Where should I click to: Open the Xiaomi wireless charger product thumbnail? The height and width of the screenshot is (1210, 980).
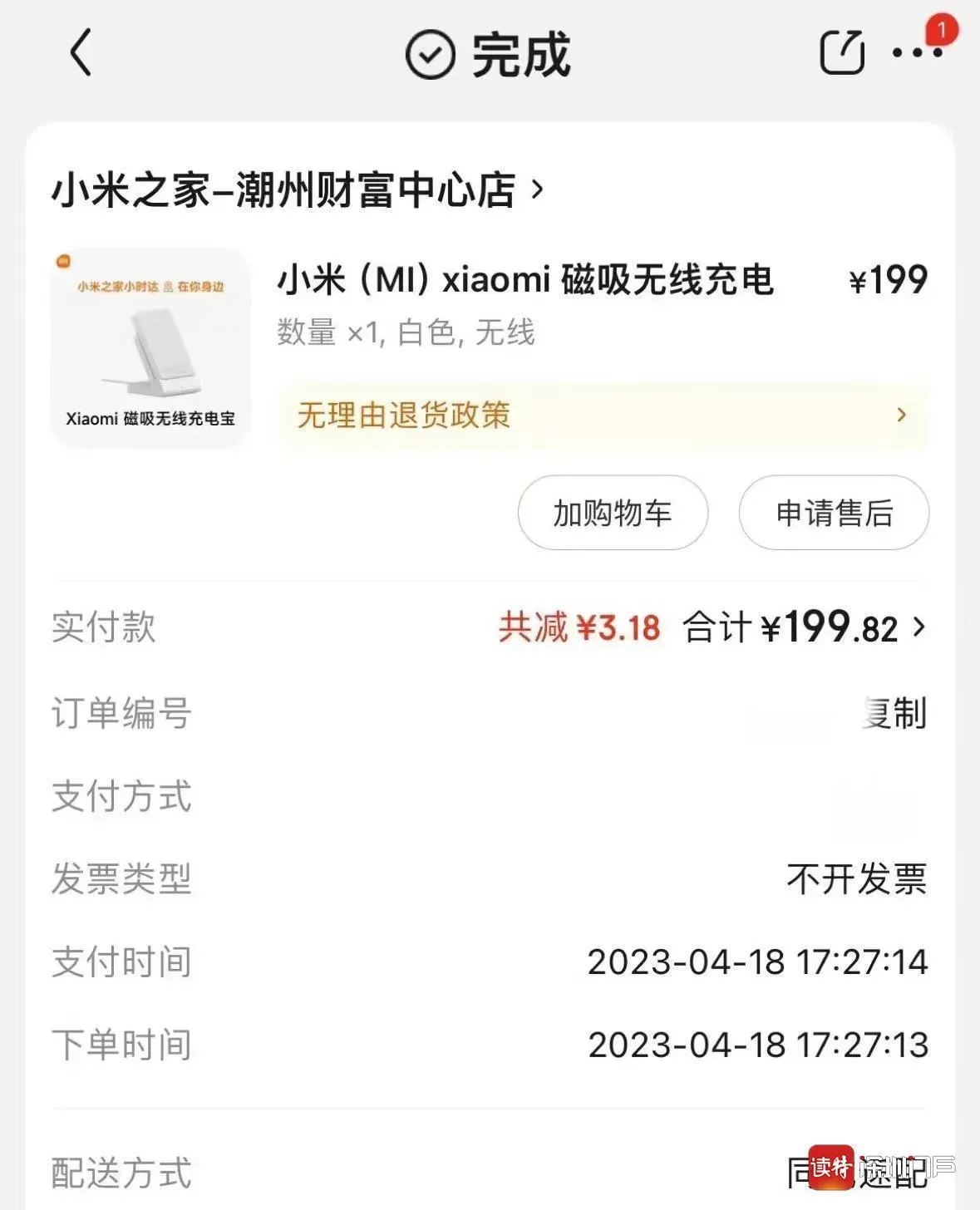tap(150, 348)
